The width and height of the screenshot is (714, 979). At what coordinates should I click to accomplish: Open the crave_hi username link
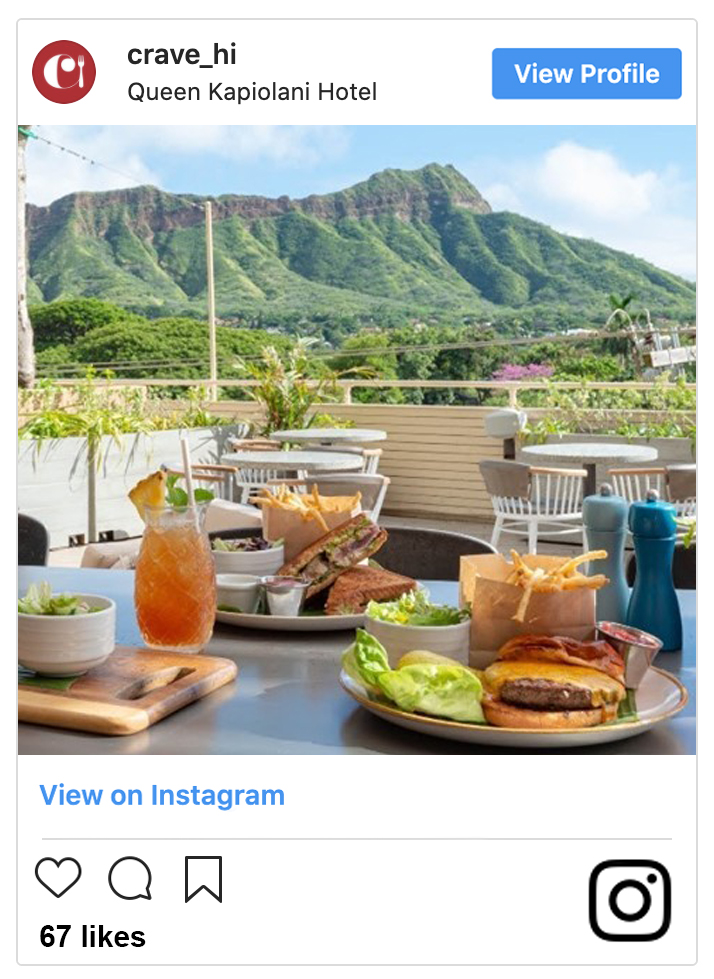[x=182, y=54]
